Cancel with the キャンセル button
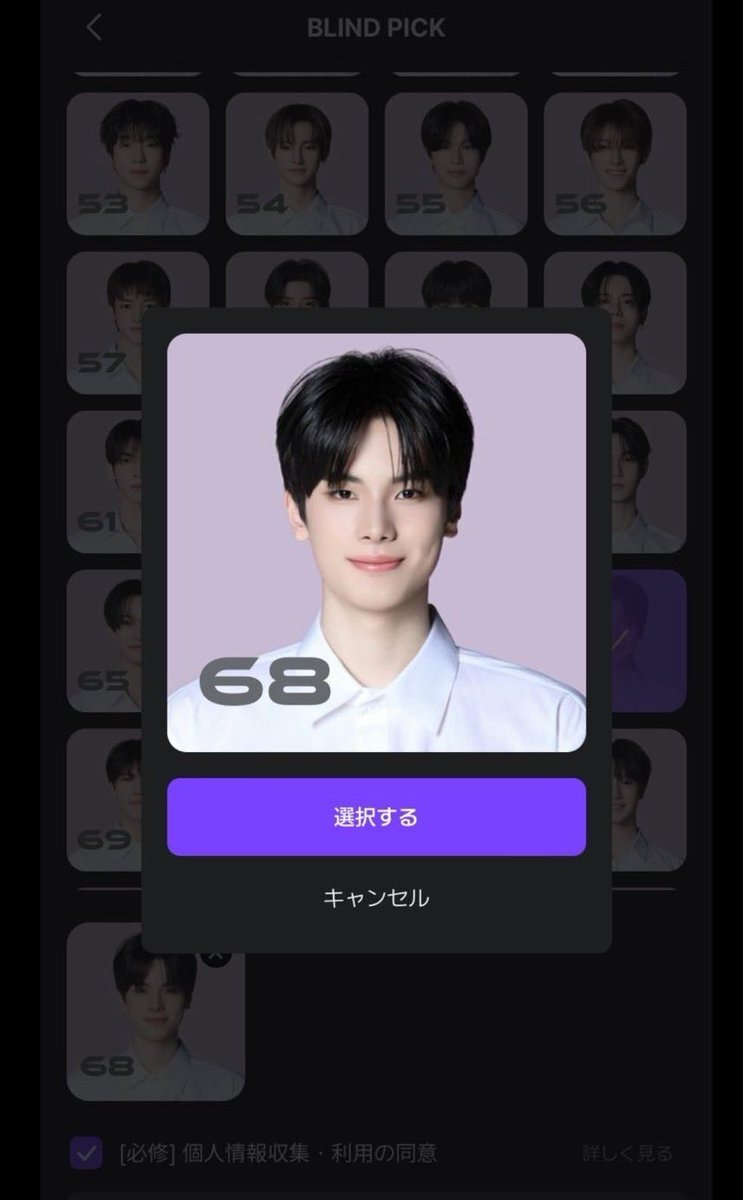This screenshot has width=743, height=1200. [376, 898]
